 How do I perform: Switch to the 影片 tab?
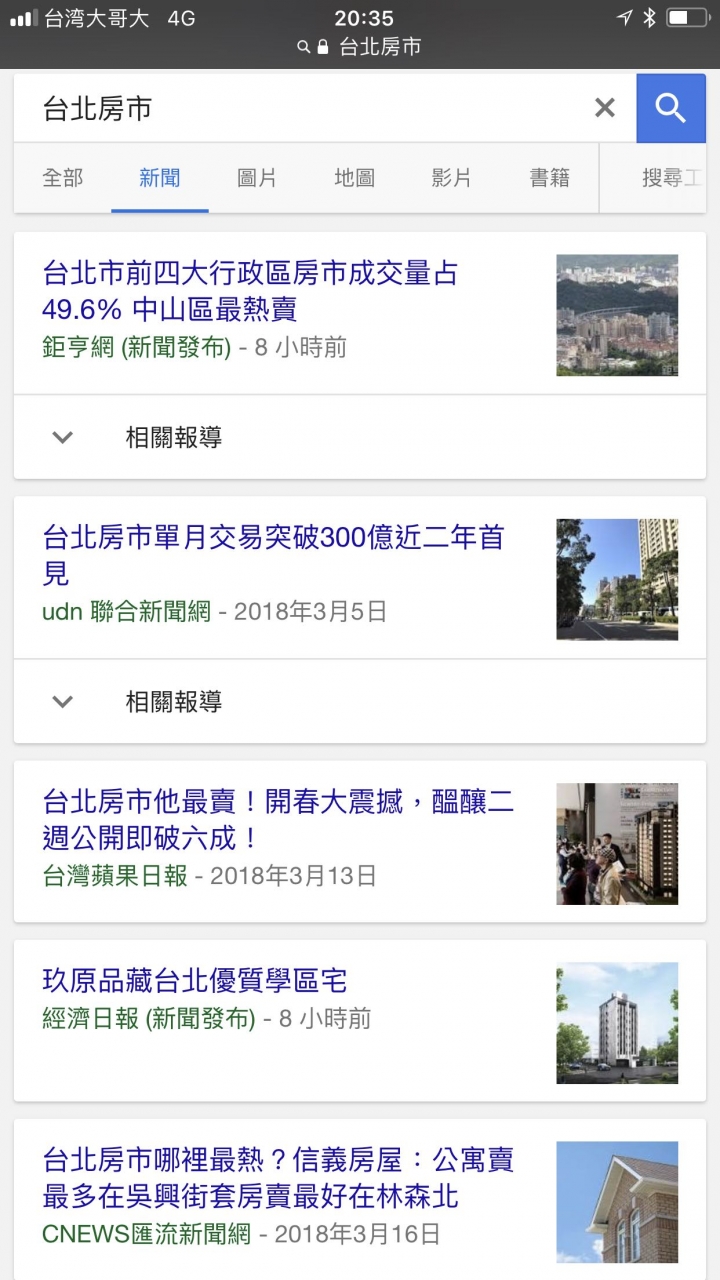click(451, 178)
